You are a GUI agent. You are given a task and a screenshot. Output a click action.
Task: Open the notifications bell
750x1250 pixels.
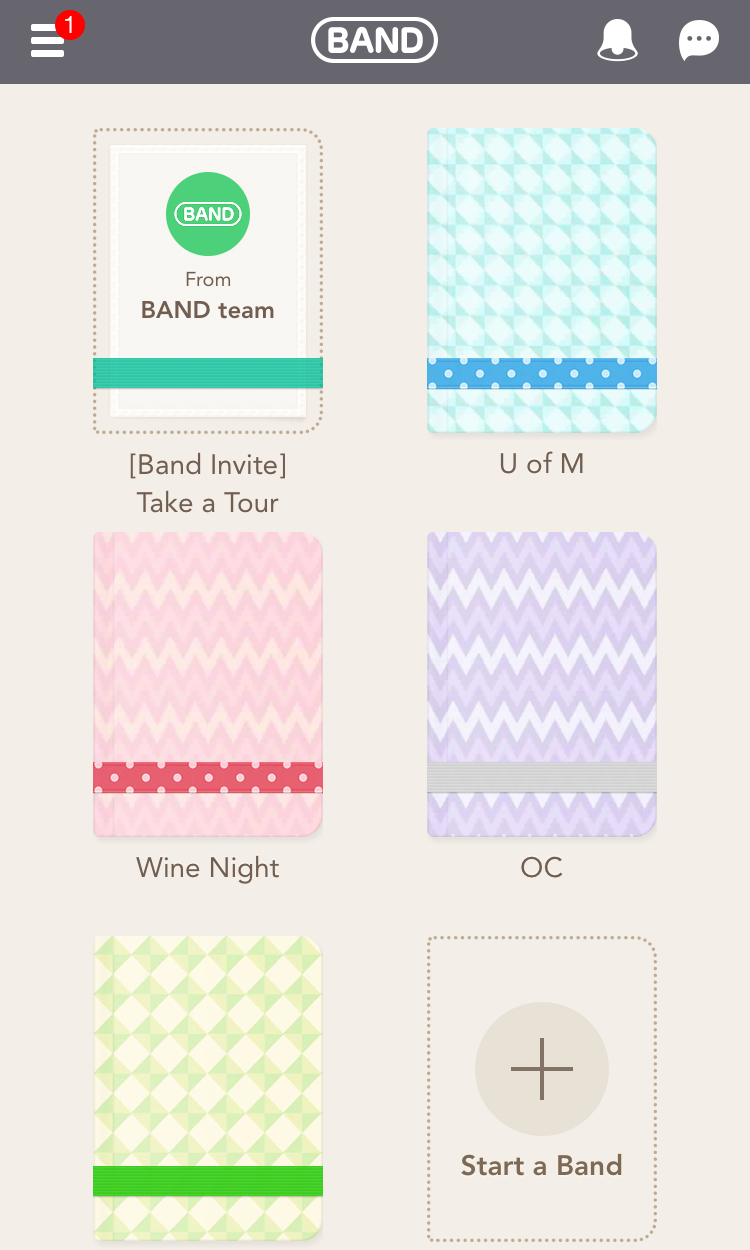(x=617, y=41)
